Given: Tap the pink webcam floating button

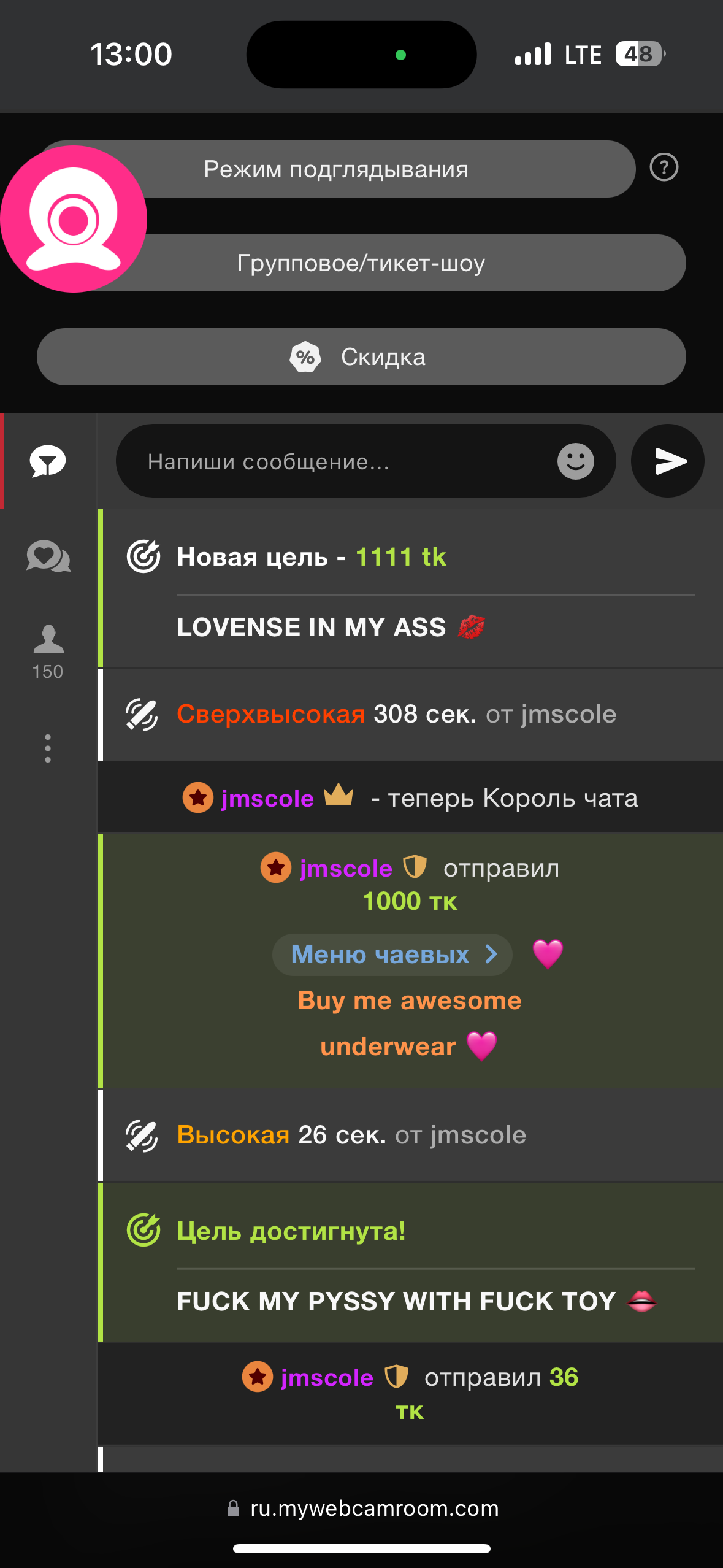Looking at the screenshot, I should [x=74, y=219].
